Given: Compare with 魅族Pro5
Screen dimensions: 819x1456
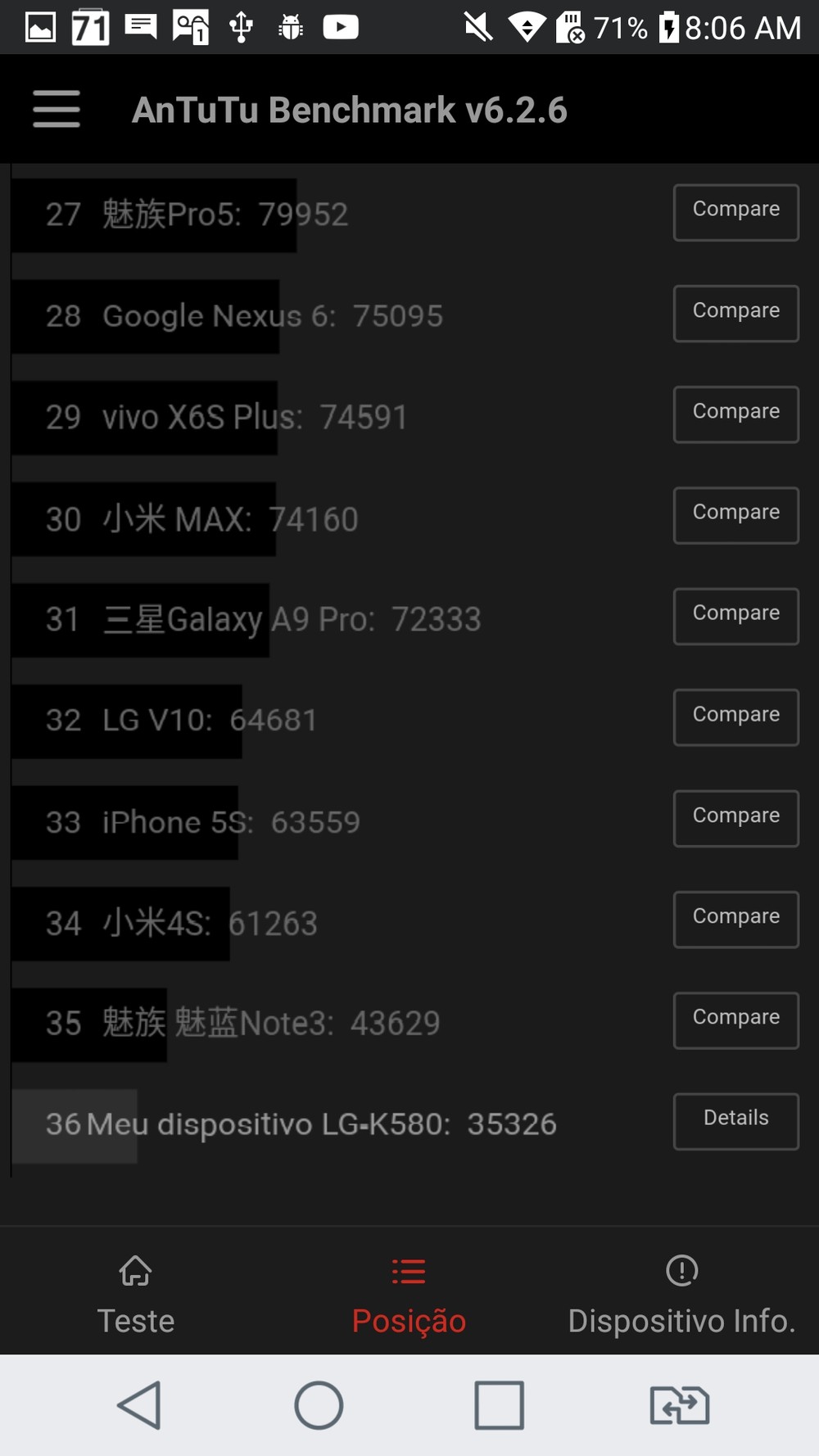Looking at the screenshot, I should pos(735,212).
